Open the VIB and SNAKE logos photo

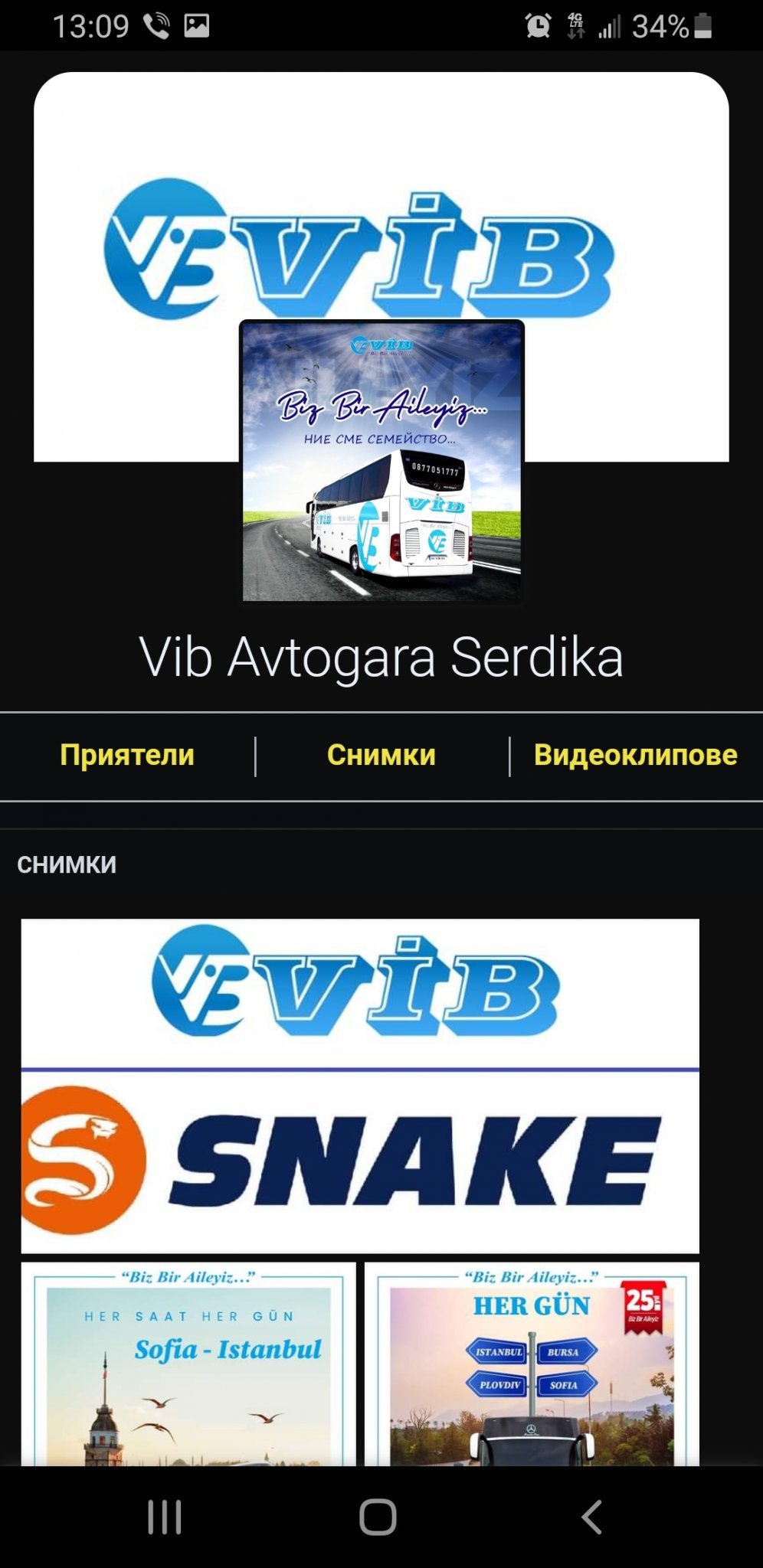pyautogui.click(x=360, y=1086)
